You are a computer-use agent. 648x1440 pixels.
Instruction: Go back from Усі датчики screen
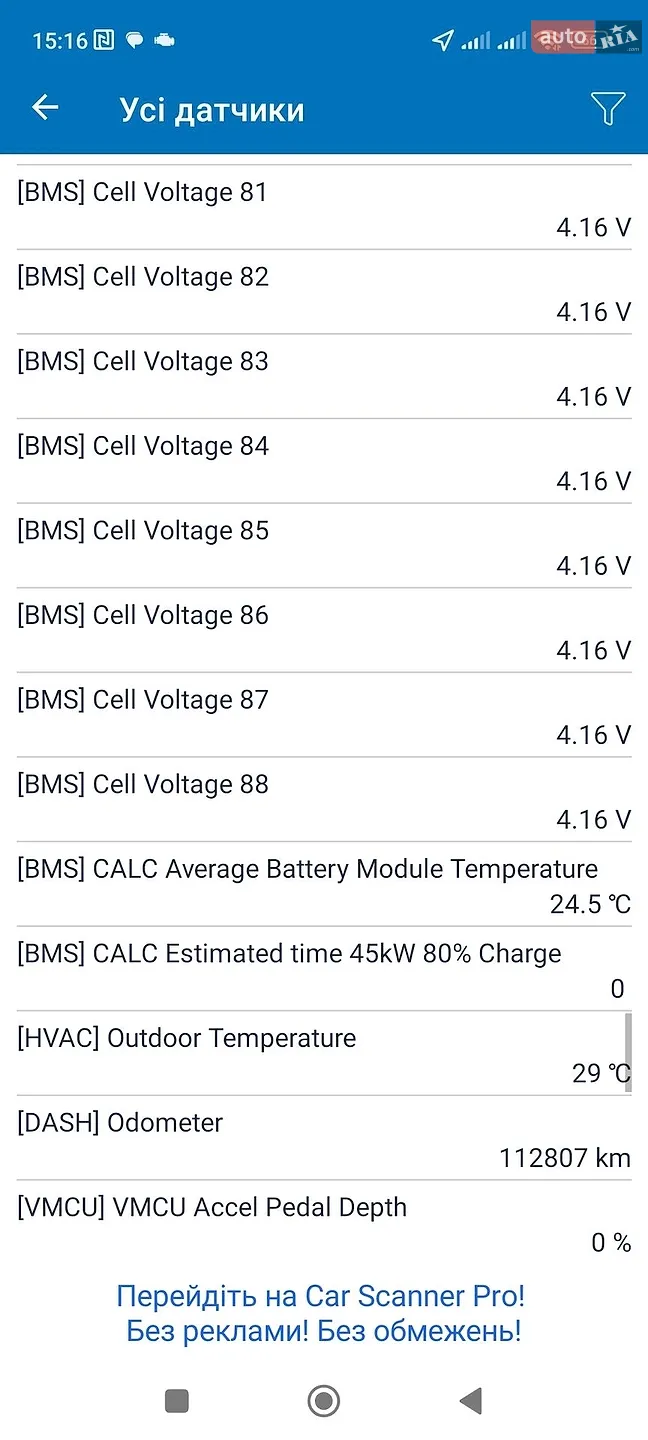(45, 108)
